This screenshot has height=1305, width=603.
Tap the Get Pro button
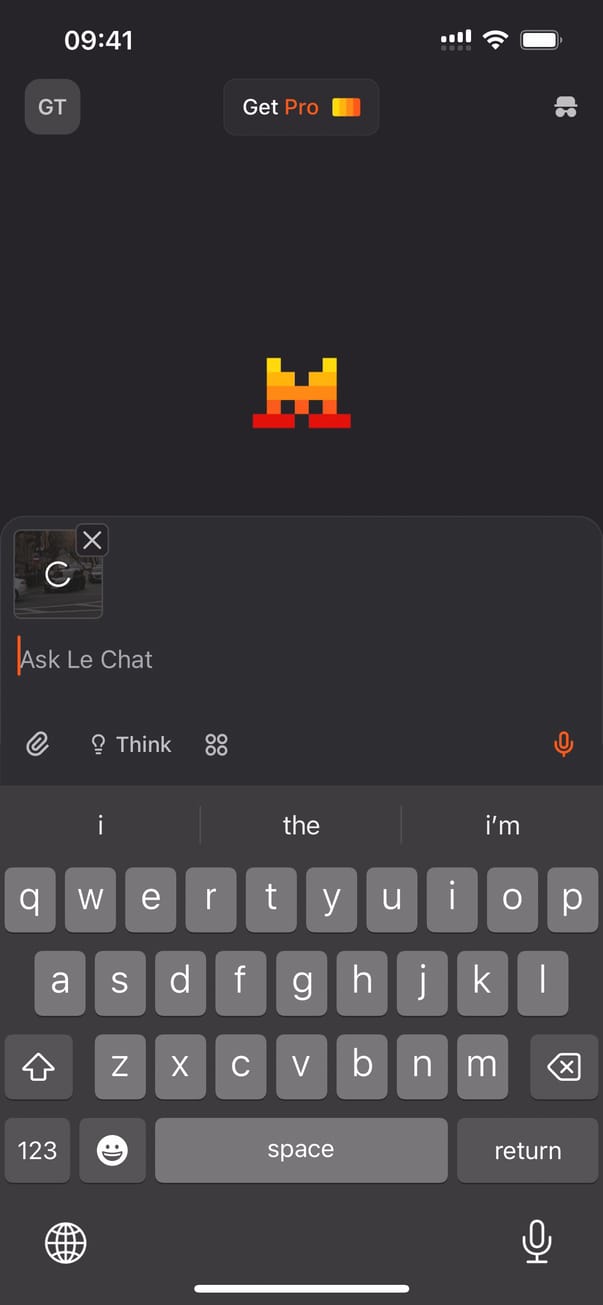(301, 107)
